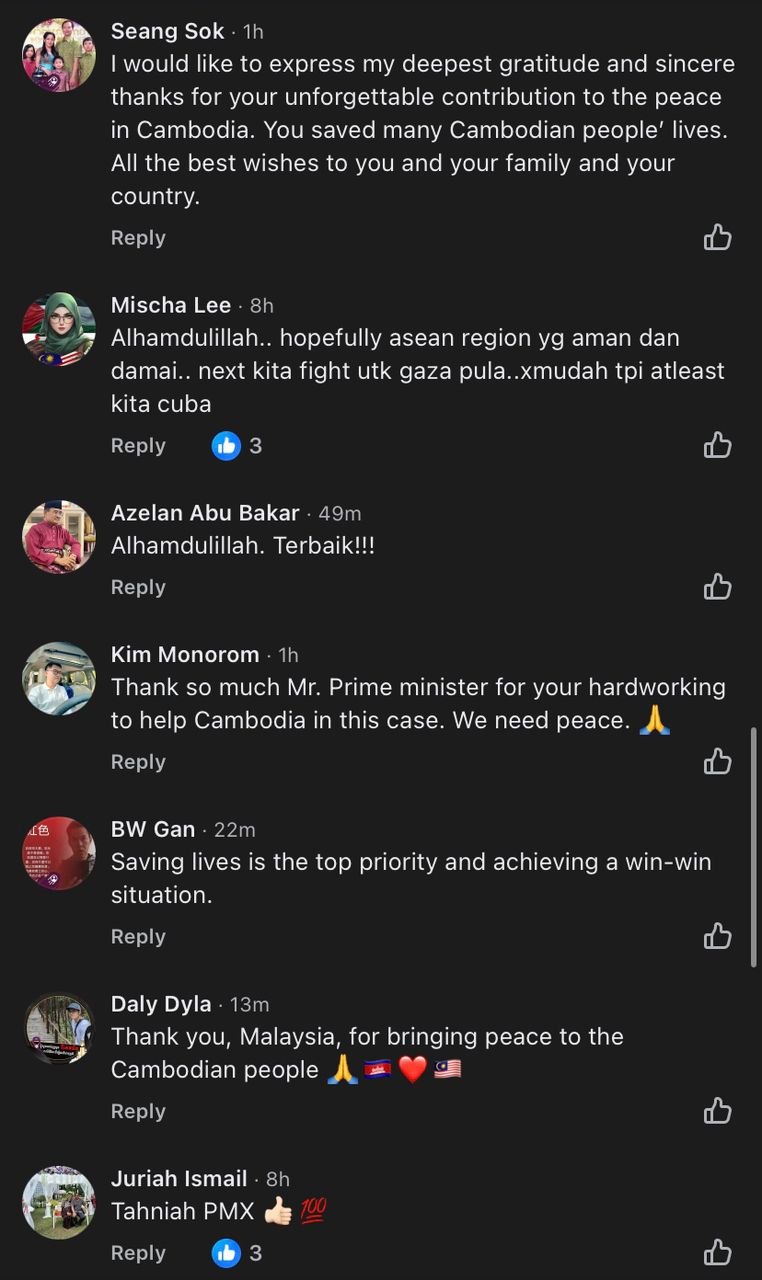The width and height of the screenshot is (762, 1280).
Task: Like Mischa Lee's comment
Action: tap(717, 446)
